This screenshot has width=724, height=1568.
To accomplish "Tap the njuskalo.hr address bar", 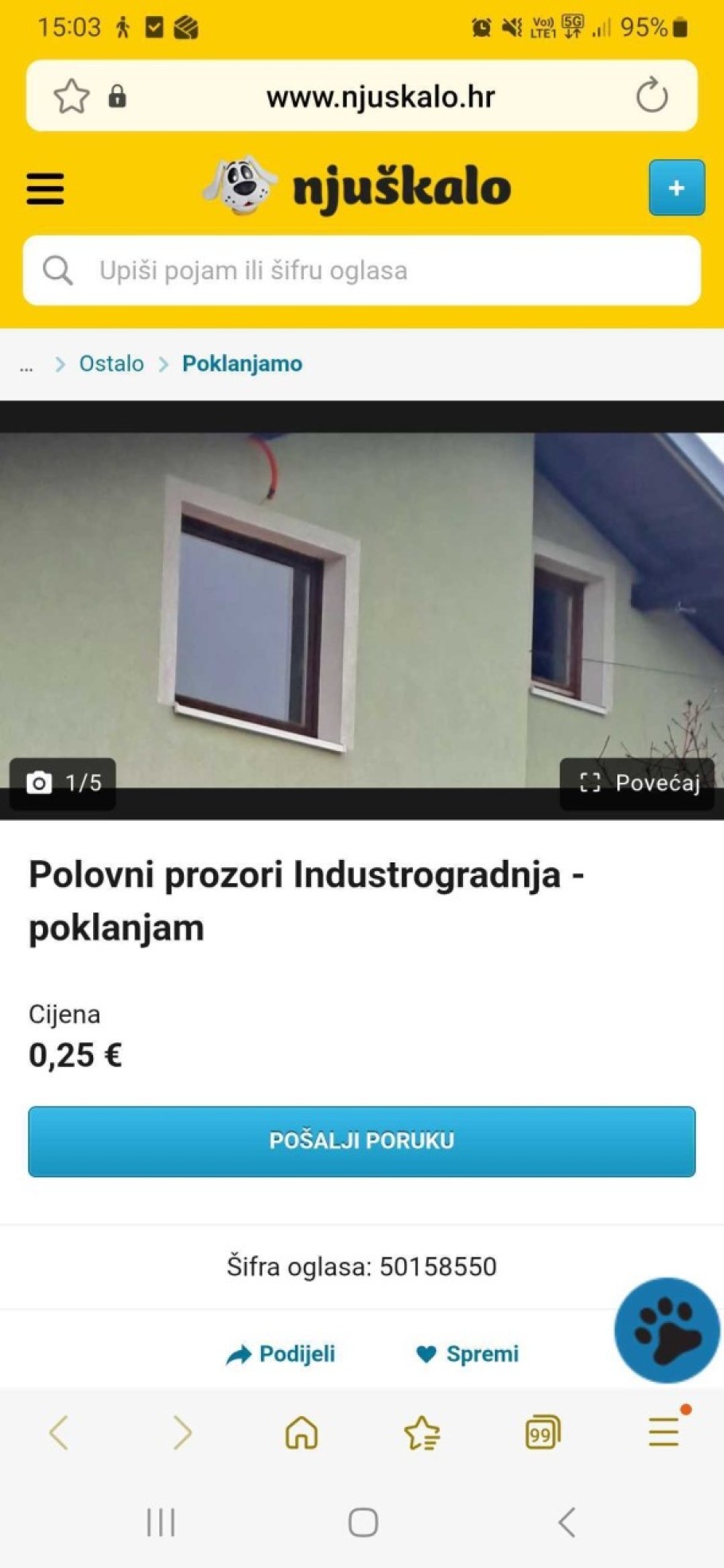I will click(380, 97).
